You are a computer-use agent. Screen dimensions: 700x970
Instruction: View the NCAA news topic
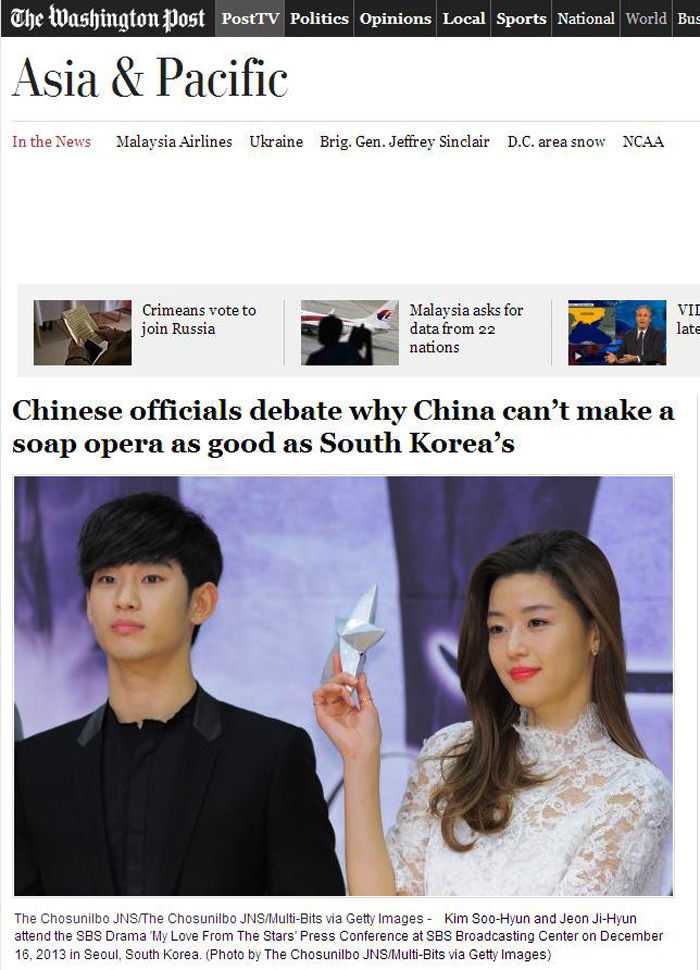[643, 142]
